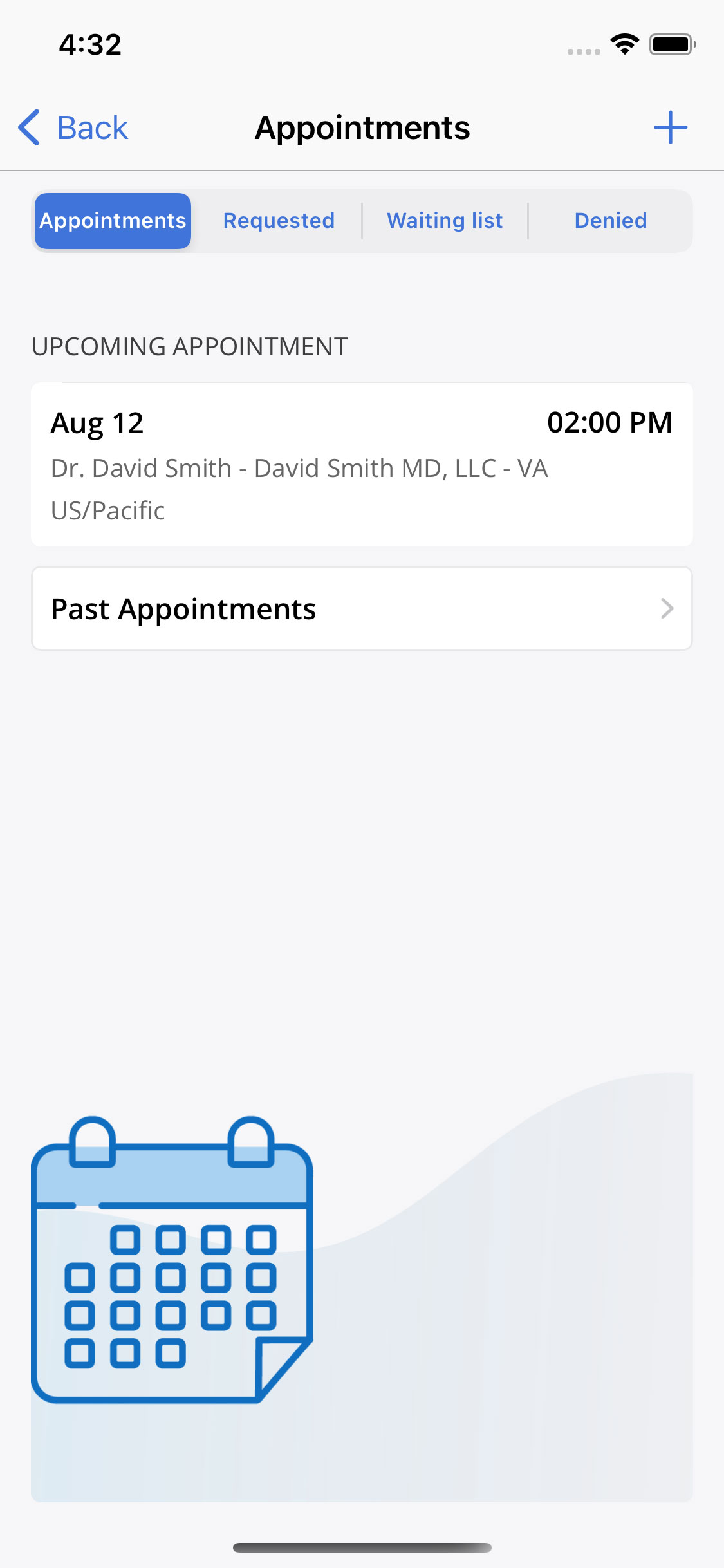Tap the right chevron beside Past Appointments
The width and height of the screenshot is (724, 1568).
(x=667, y=608)
